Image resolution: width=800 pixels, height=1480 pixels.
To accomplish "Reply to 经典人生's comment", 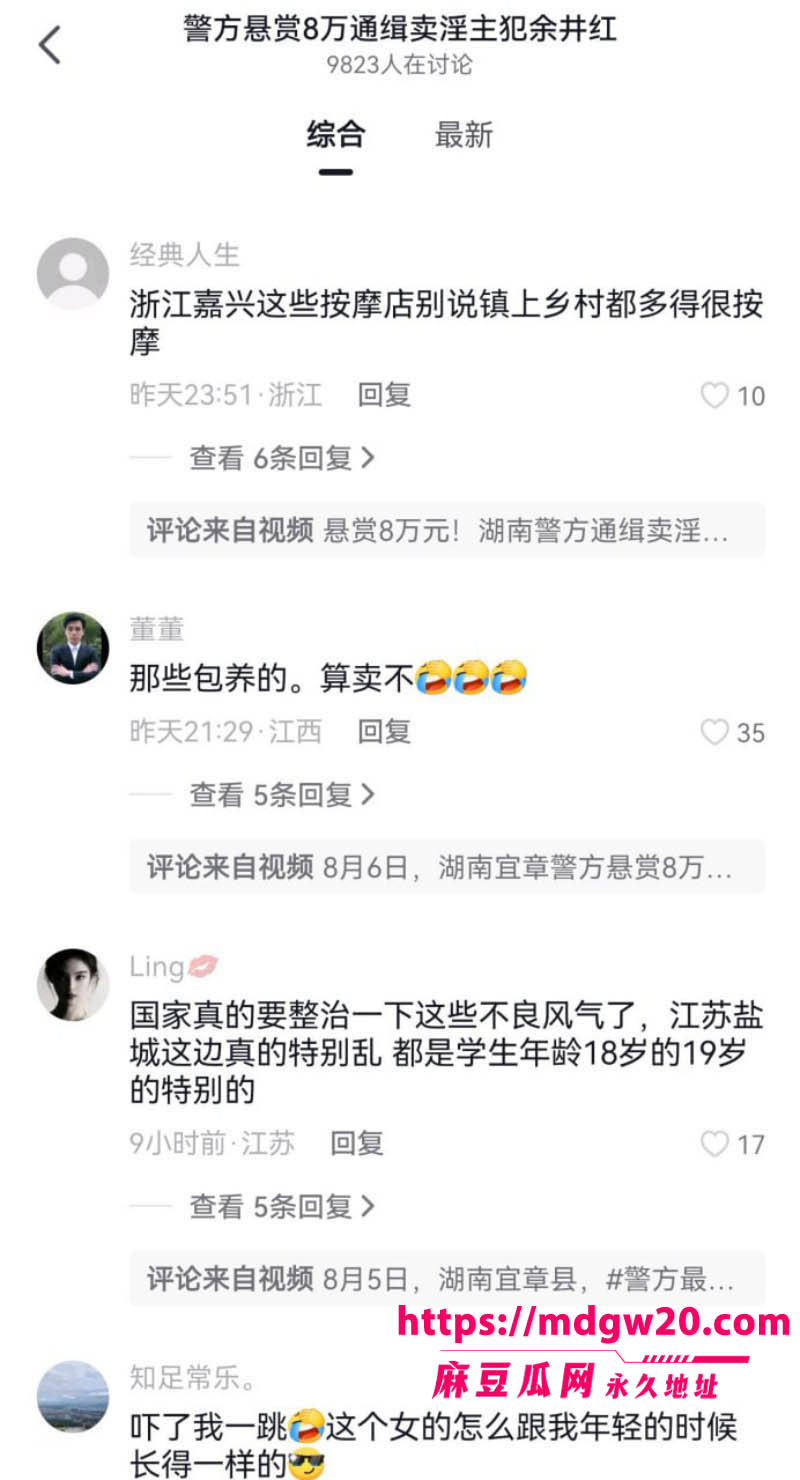I will [x=385, y=395].
